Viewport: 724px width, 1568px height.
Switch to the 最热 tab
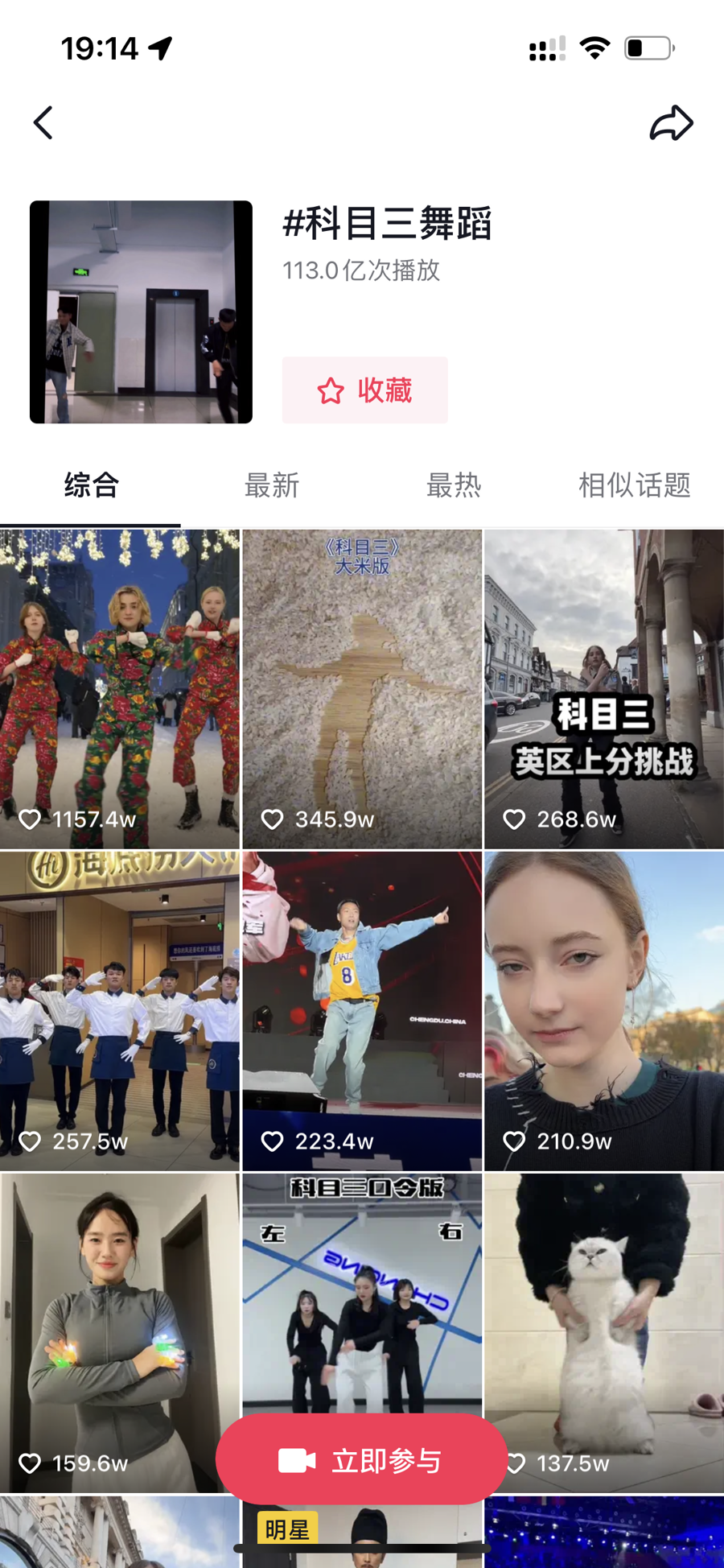pyautogui.click(x=453, y=485)
